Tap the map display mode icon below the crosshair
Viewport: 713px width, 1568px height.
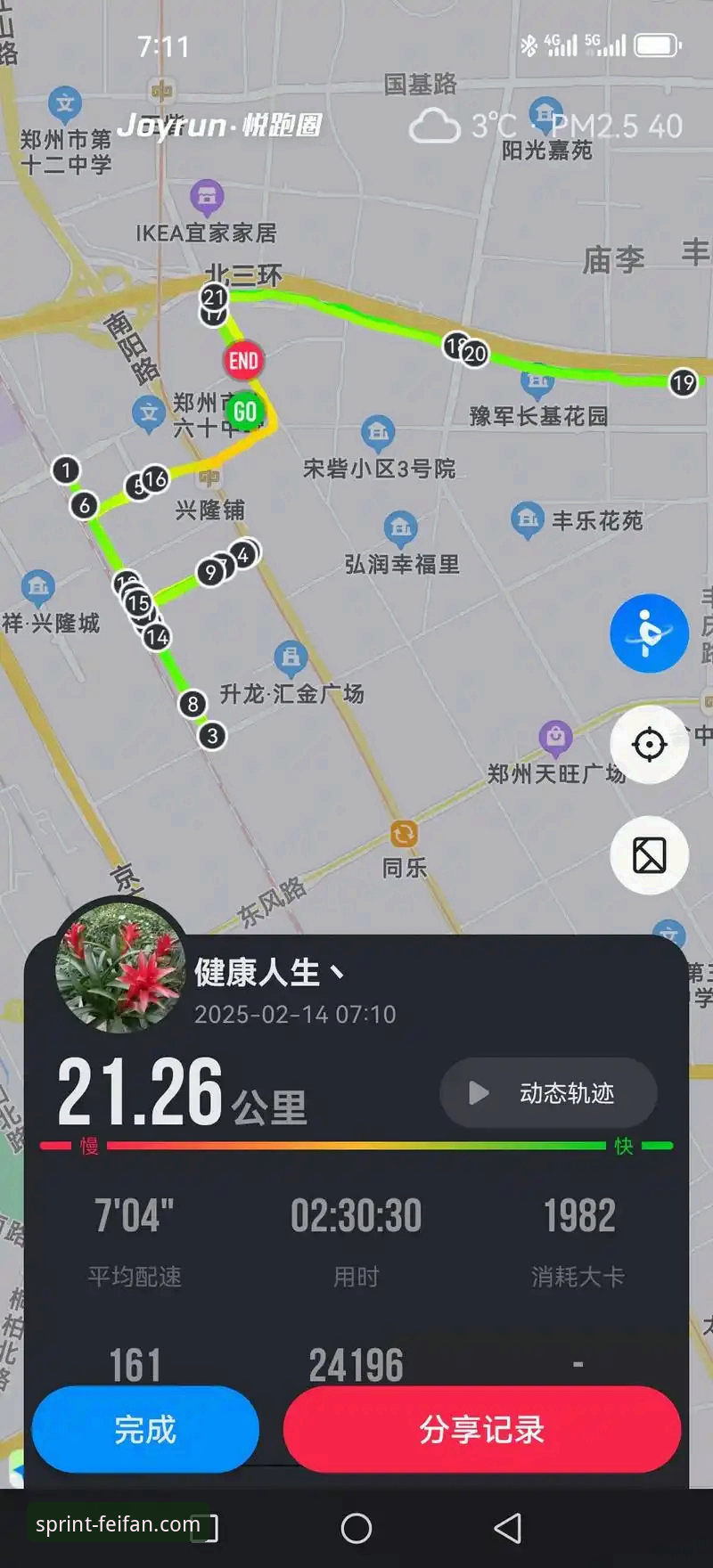[649, 854]
